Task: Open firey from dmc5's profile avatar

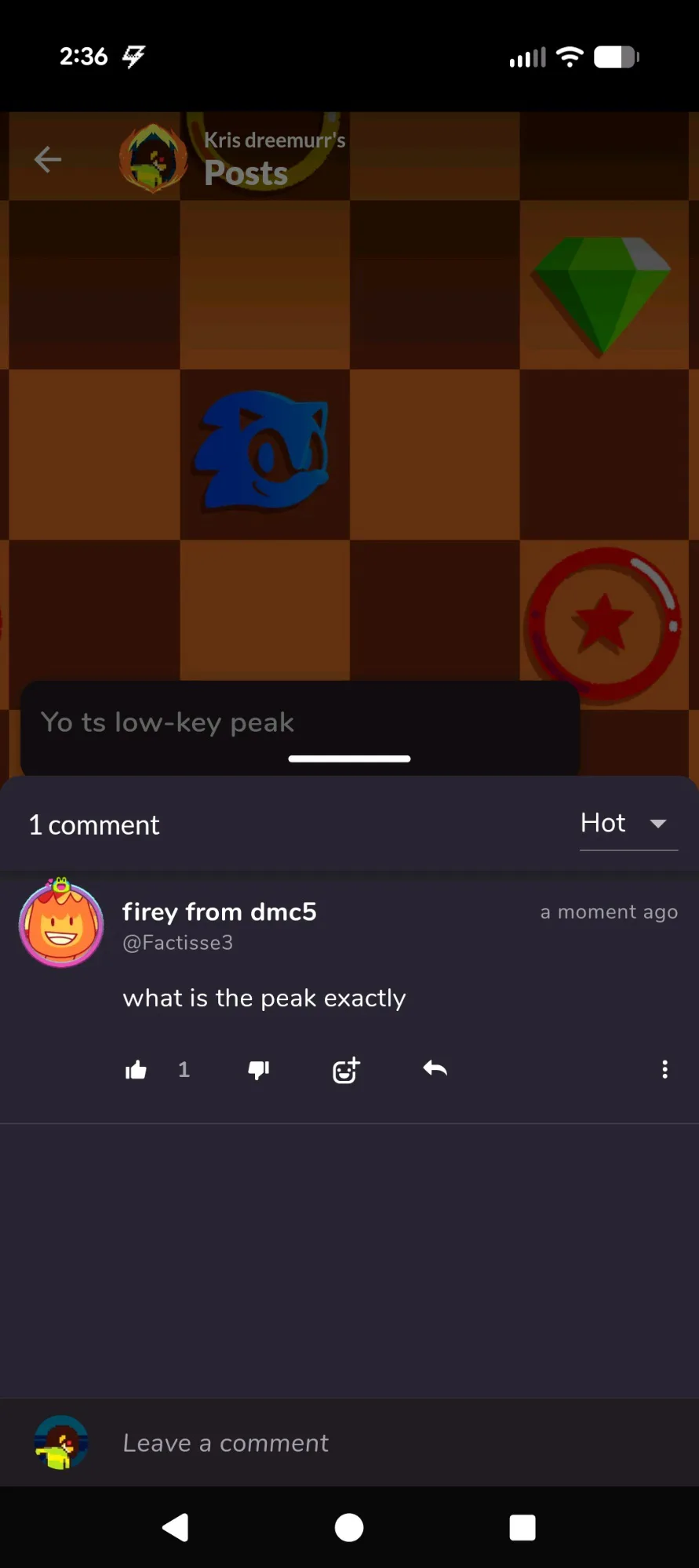Action: click(61, 923)
